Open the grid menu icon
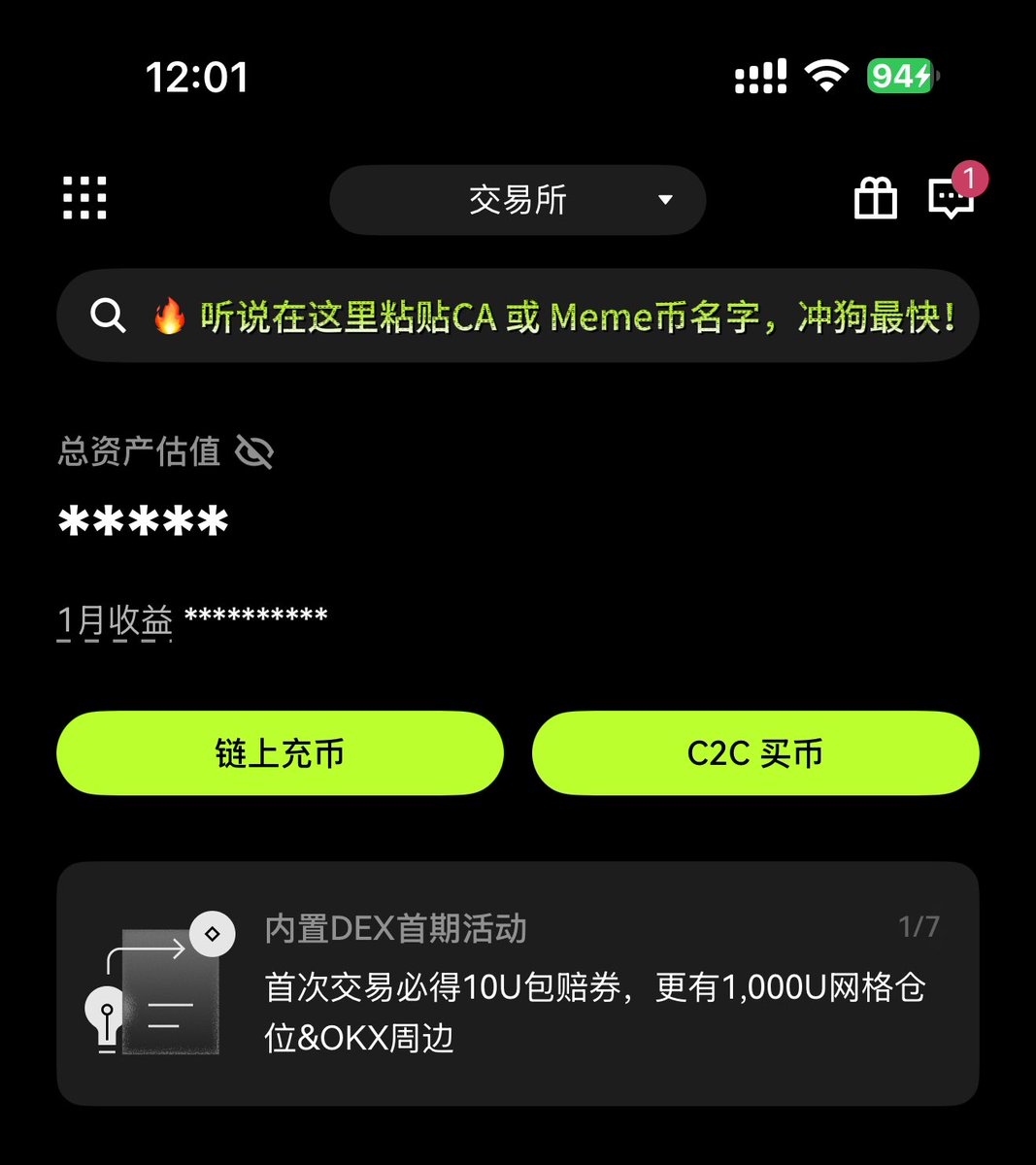 coord(84,198)
